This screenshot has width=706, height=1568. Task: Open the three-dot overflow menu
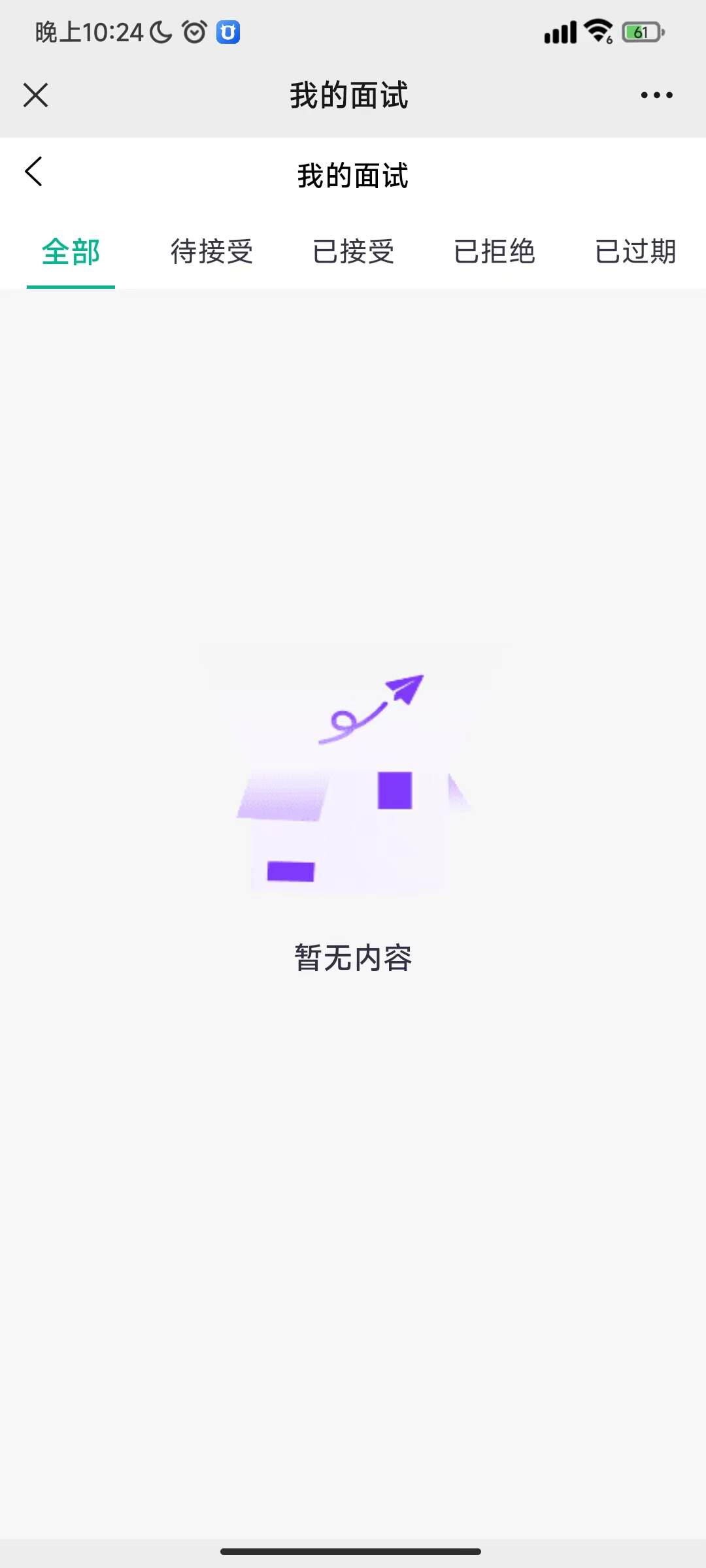point(656,95)
